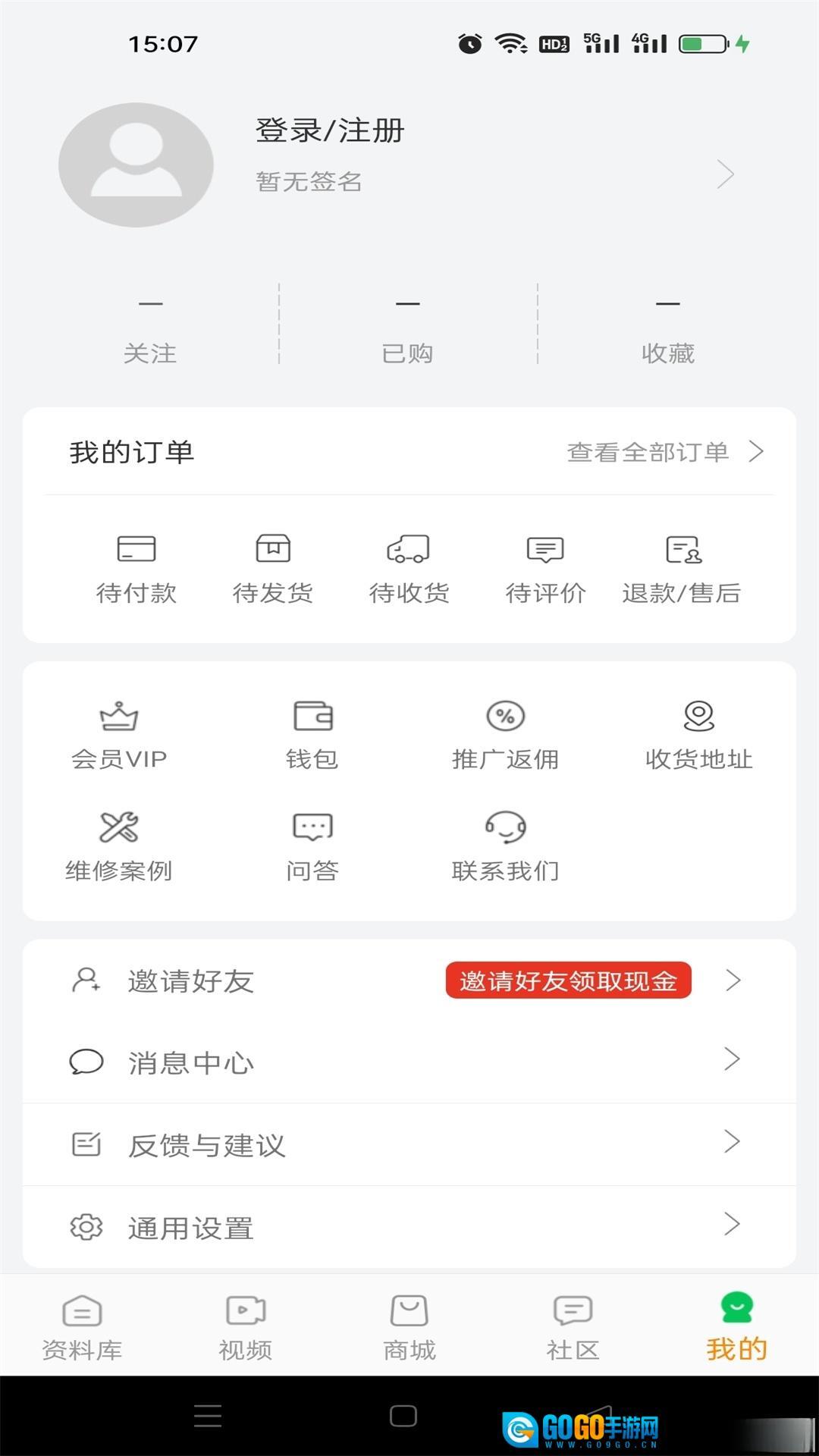
Task: Open 查看全部订单 to view all orders
Action: point(664,452)
